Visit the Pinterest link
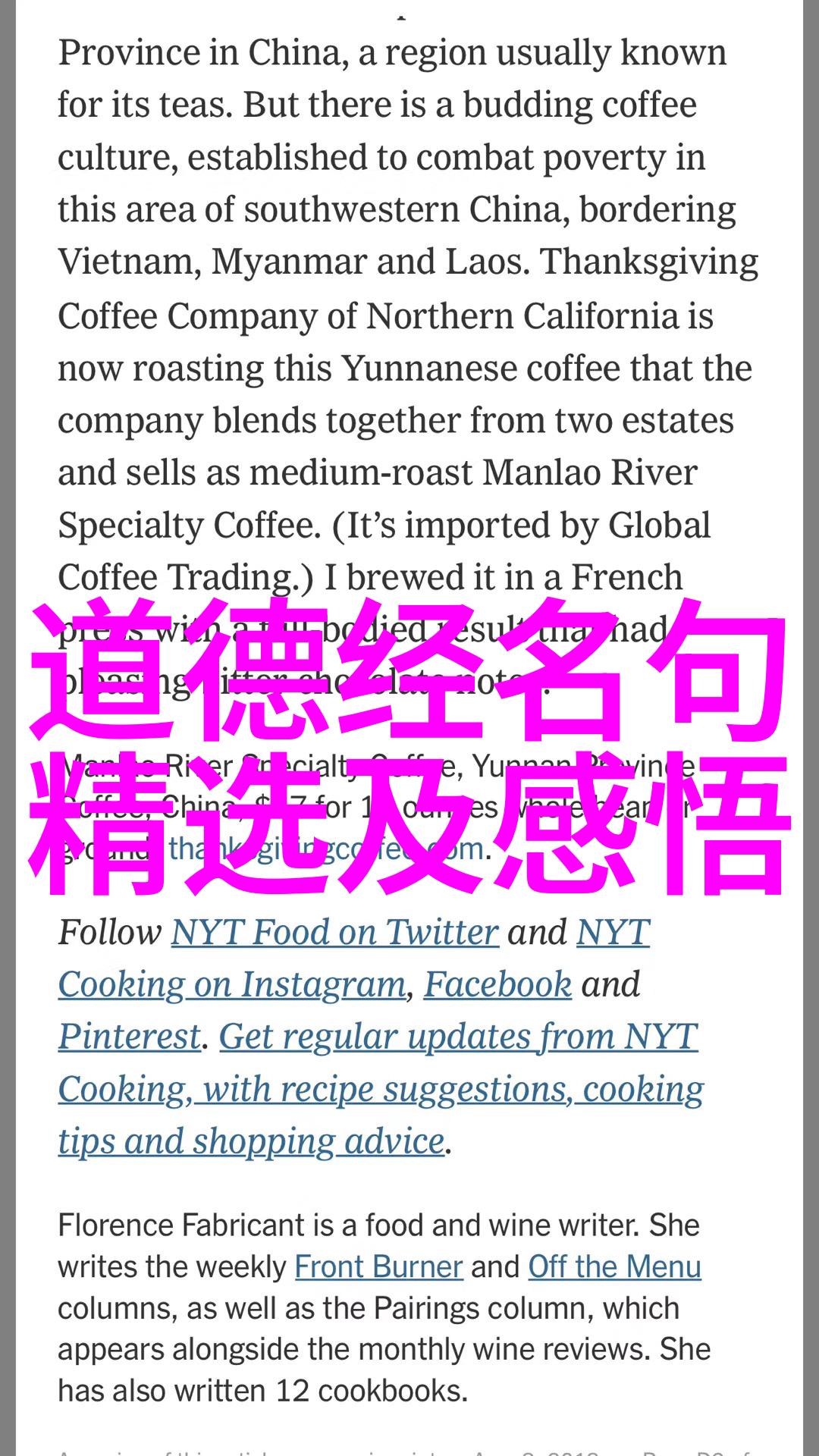Viewport: 819px width, 1456px height. pos(130,1037)
